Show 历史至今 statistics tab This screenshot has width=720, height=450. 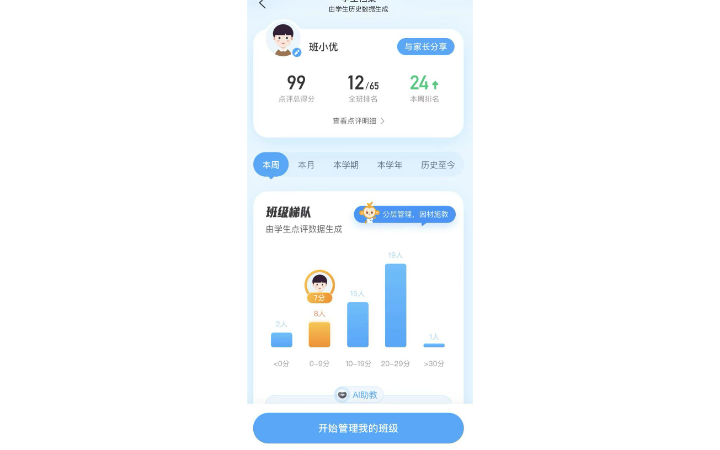coord(437,165)
